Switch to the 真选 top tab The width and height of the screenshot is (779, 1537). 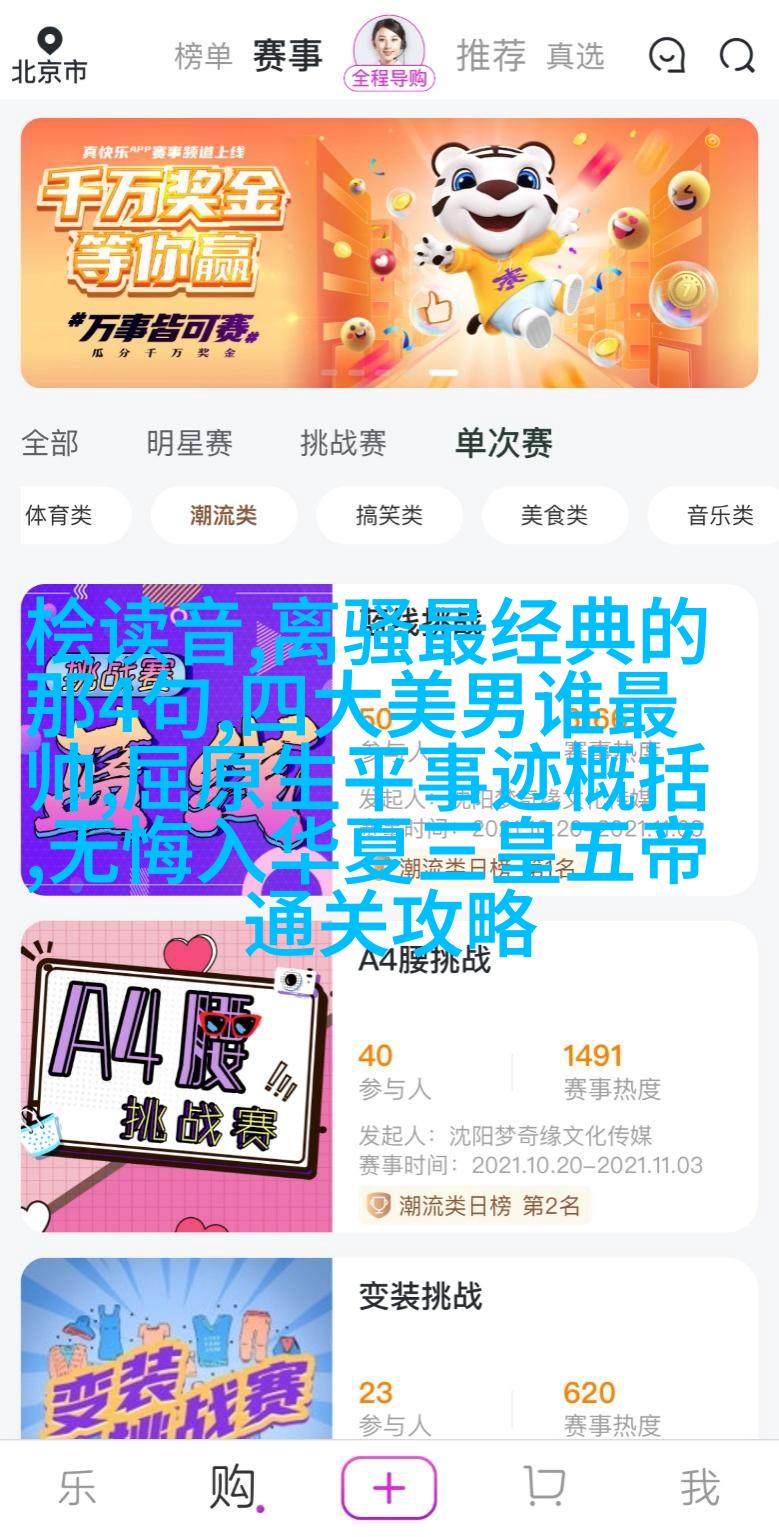[x=575, y=57]
